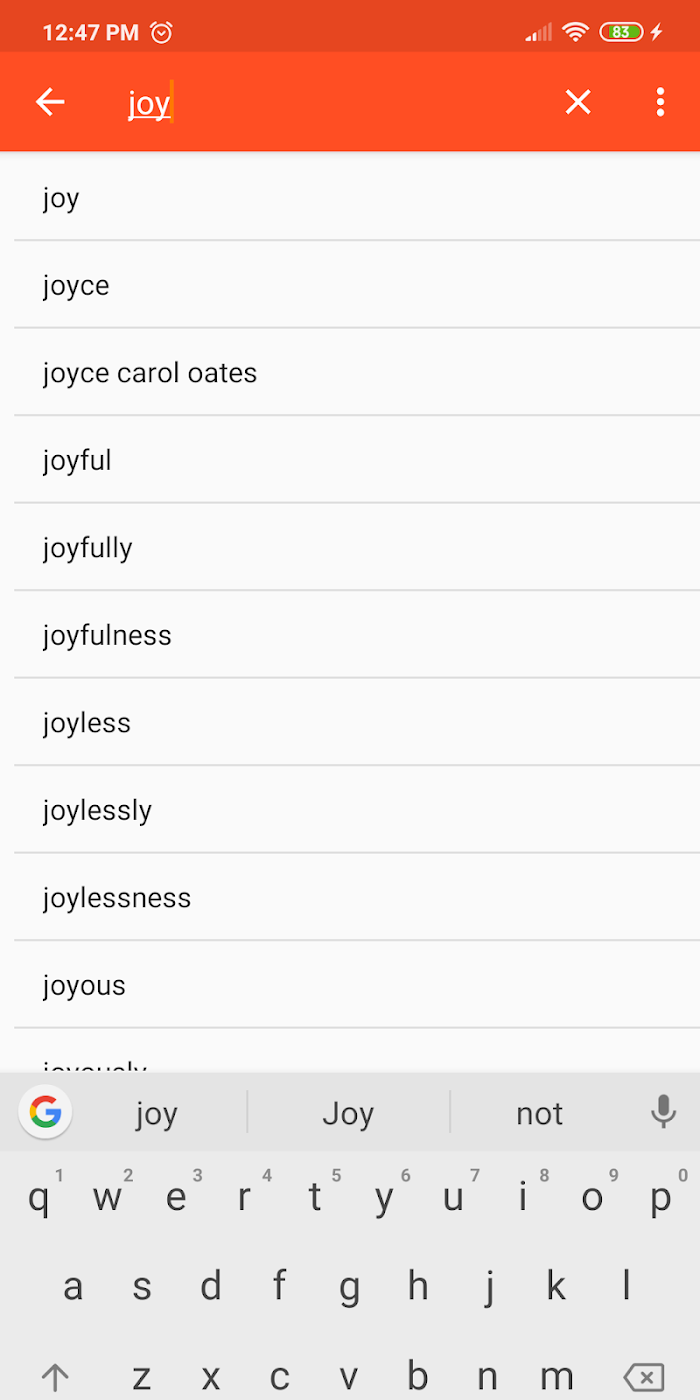Clear the search text with X

(x=578, y=102)
